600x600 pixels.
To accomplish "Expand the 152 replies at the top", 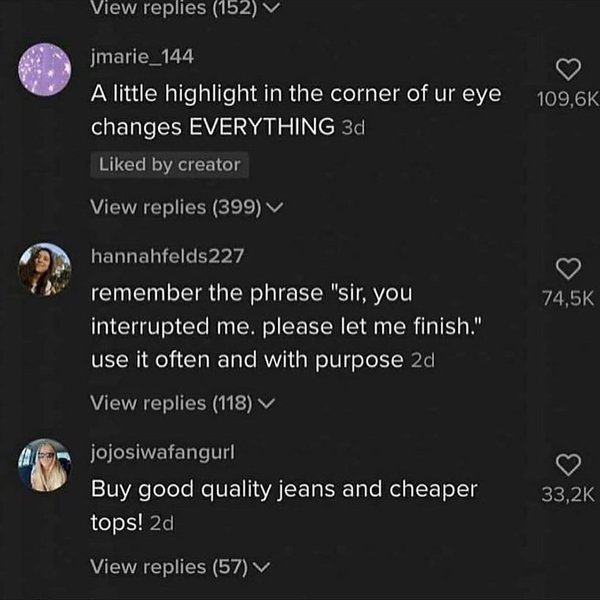I will click(181, 9).
